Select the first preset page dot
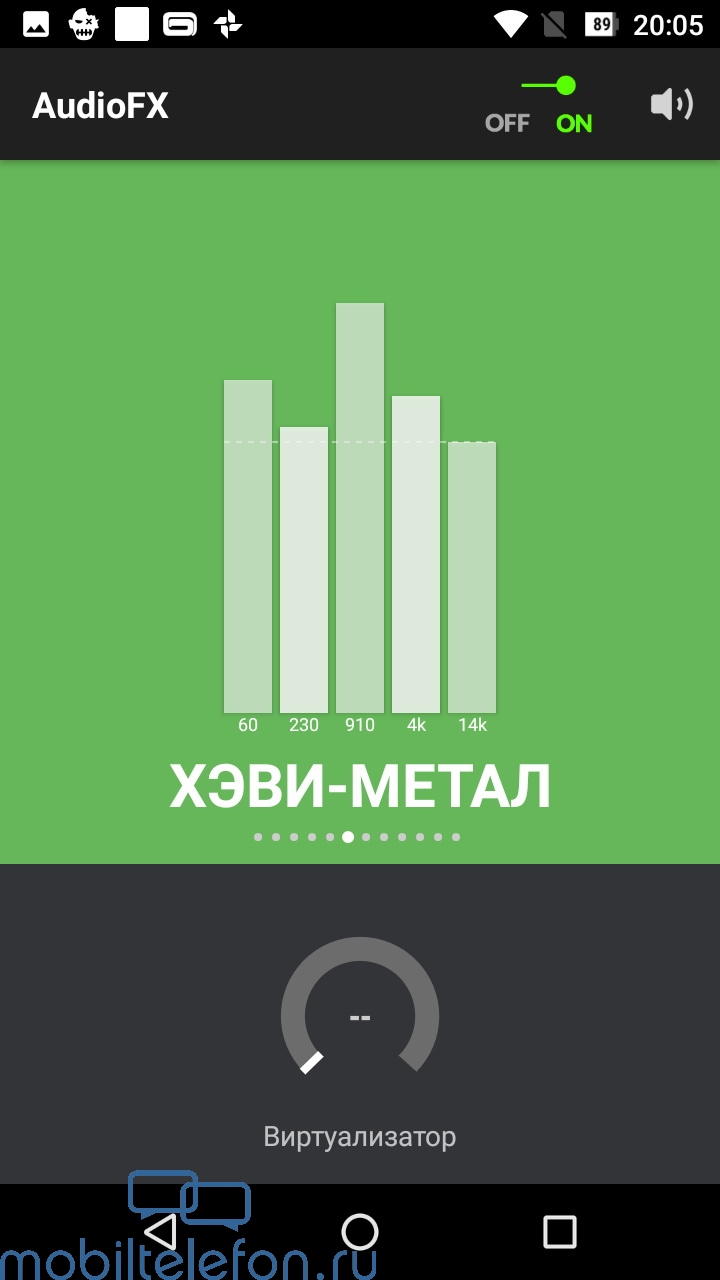The width and height of the screenshot is (720, 1280). pos(258,837)
